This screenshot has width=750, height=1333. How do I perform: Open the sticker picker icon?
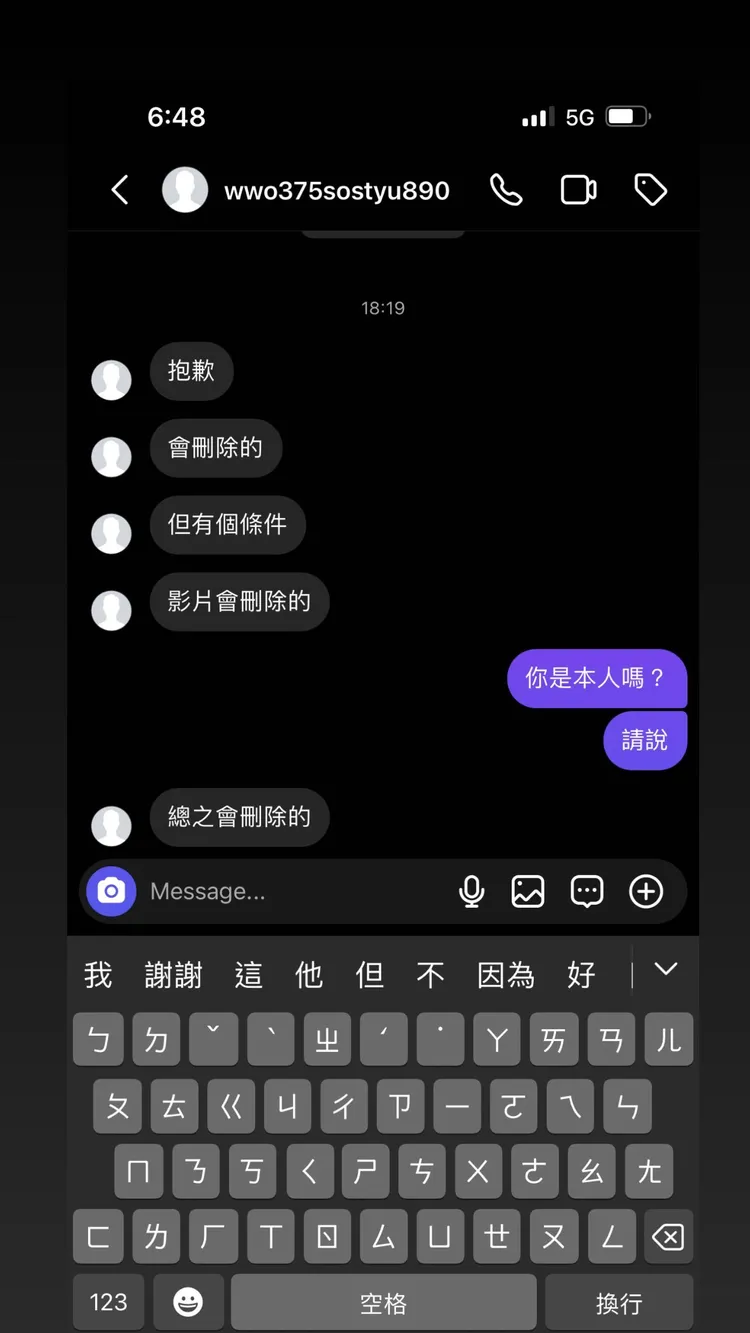586,891
